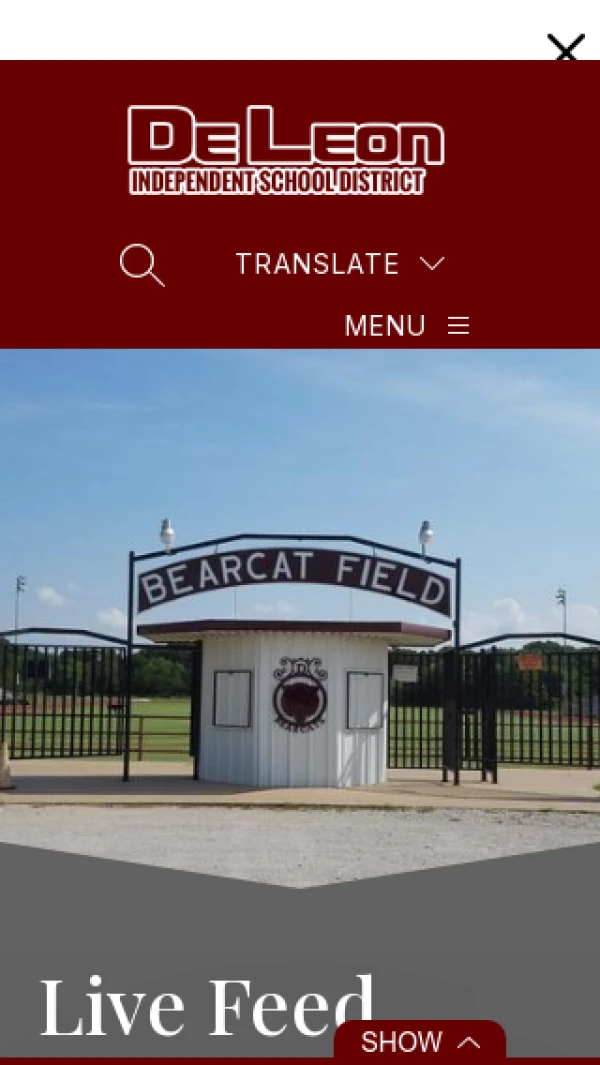The width and height of the screenshot is (600, 1065).
Task: Expand the Translate language dropdown
Action: pyautogui.click(x=339, y=264)
